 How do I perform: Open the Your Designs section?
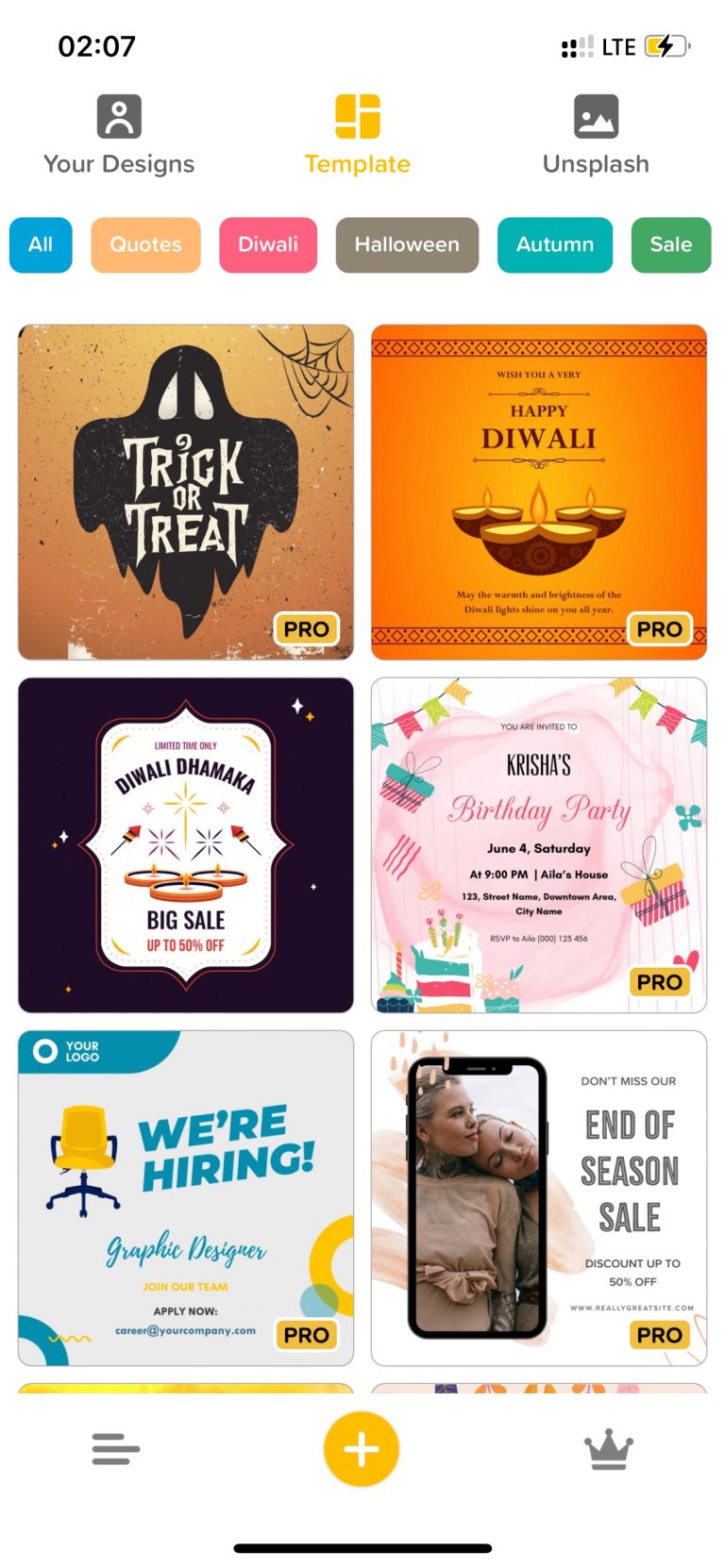118,132
